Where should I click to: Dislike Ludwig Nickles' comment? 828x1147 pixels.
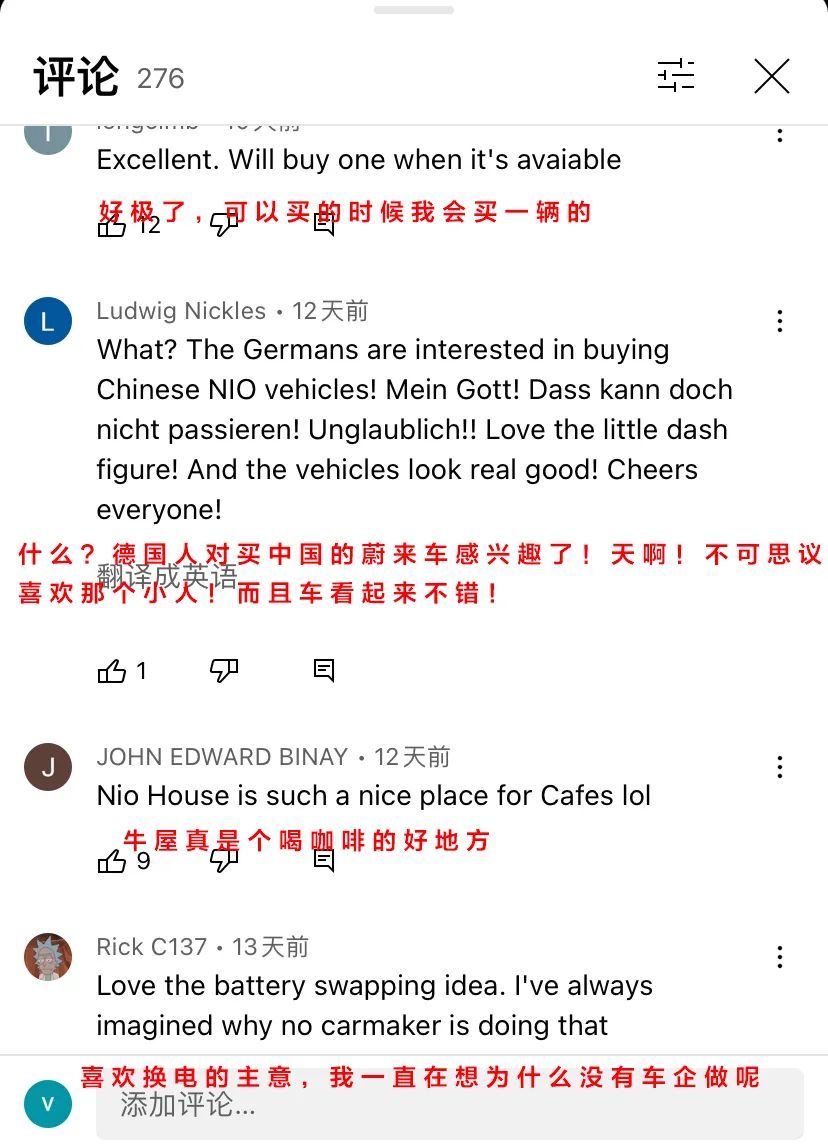tap(224, 671)
